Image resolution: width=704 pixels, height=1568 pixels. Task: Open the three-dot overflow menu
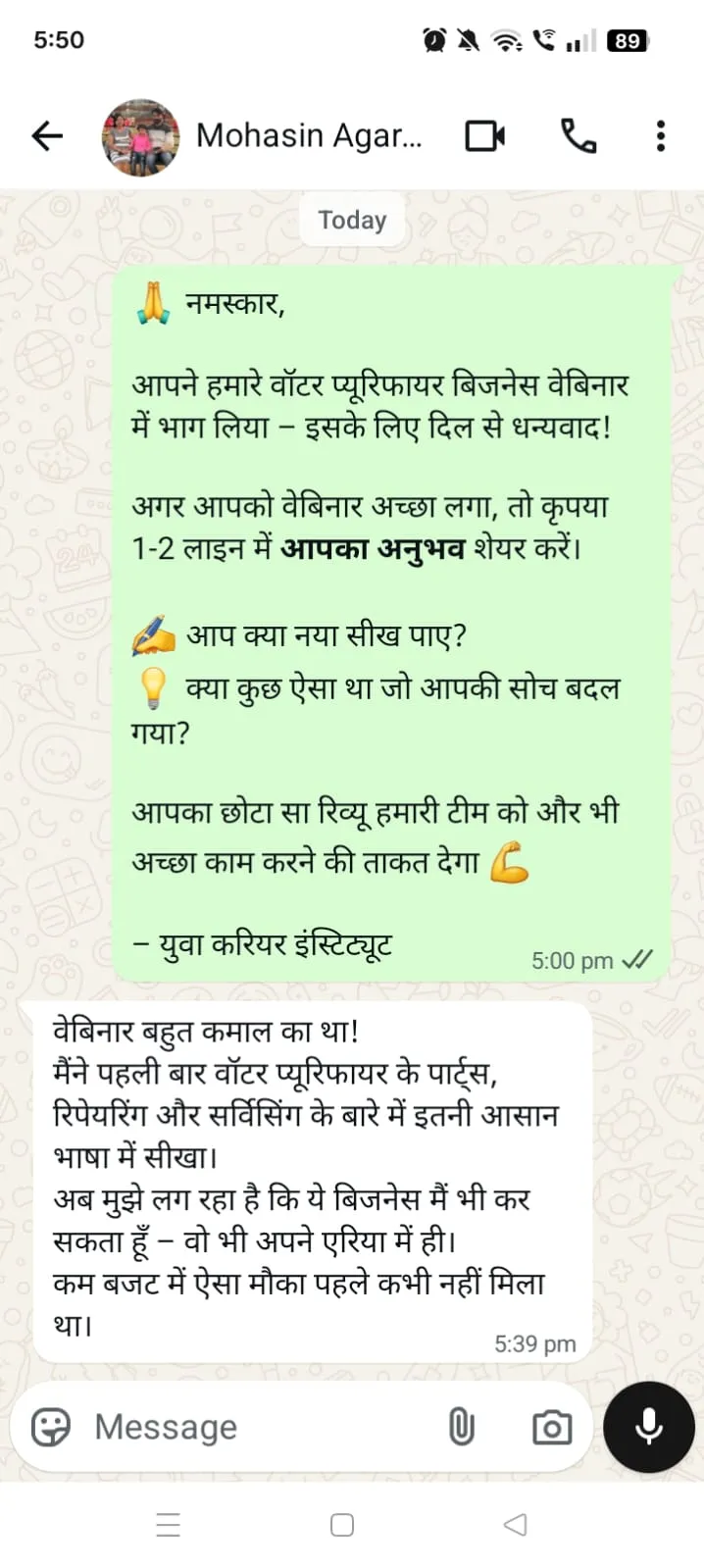pos(661,135)
